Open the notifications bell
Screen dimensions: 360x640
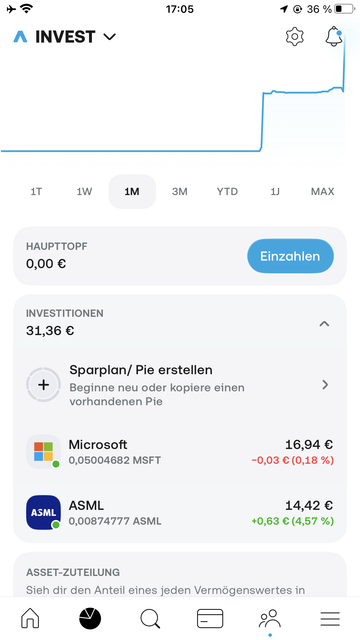click(x=333, y=36)
